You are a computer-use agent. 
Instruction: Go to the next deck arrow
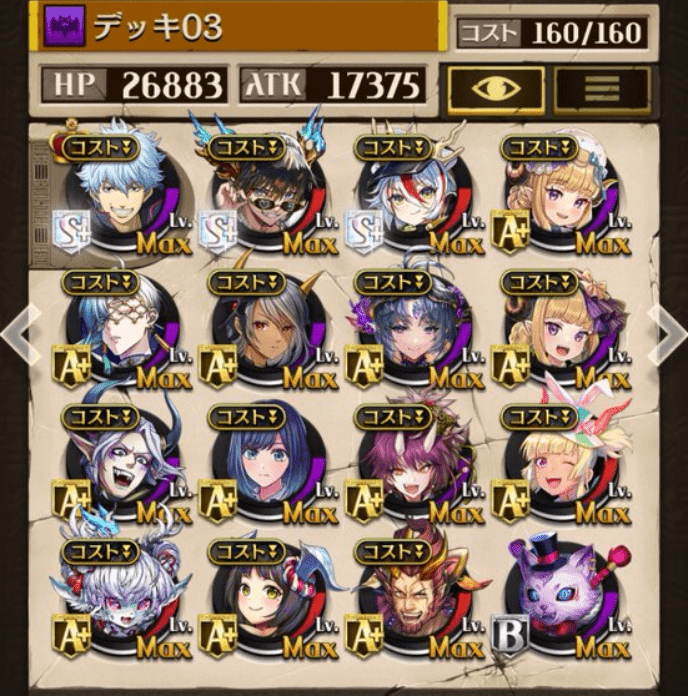[x=666, y=332]
